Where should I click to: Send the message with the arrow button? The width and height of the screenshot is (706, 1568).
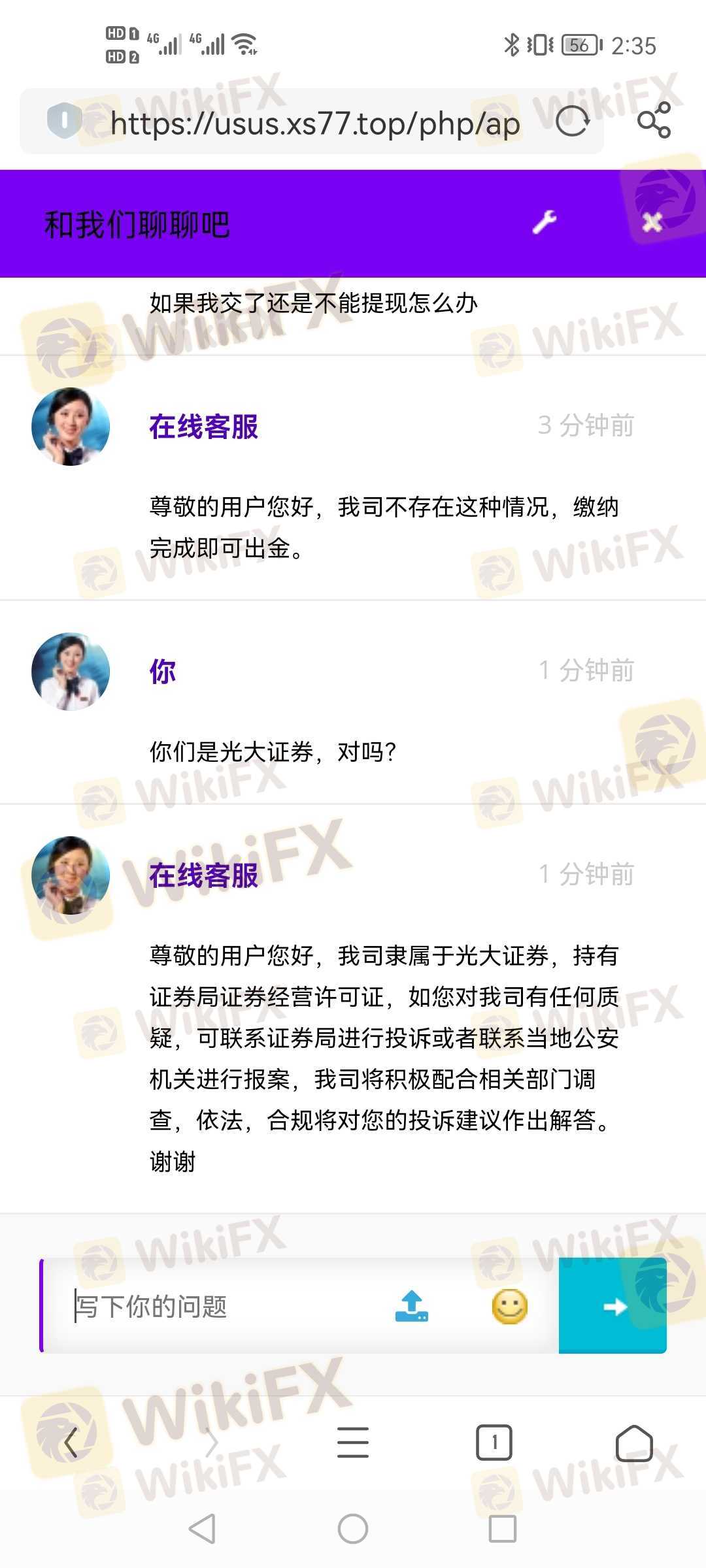613,1306
